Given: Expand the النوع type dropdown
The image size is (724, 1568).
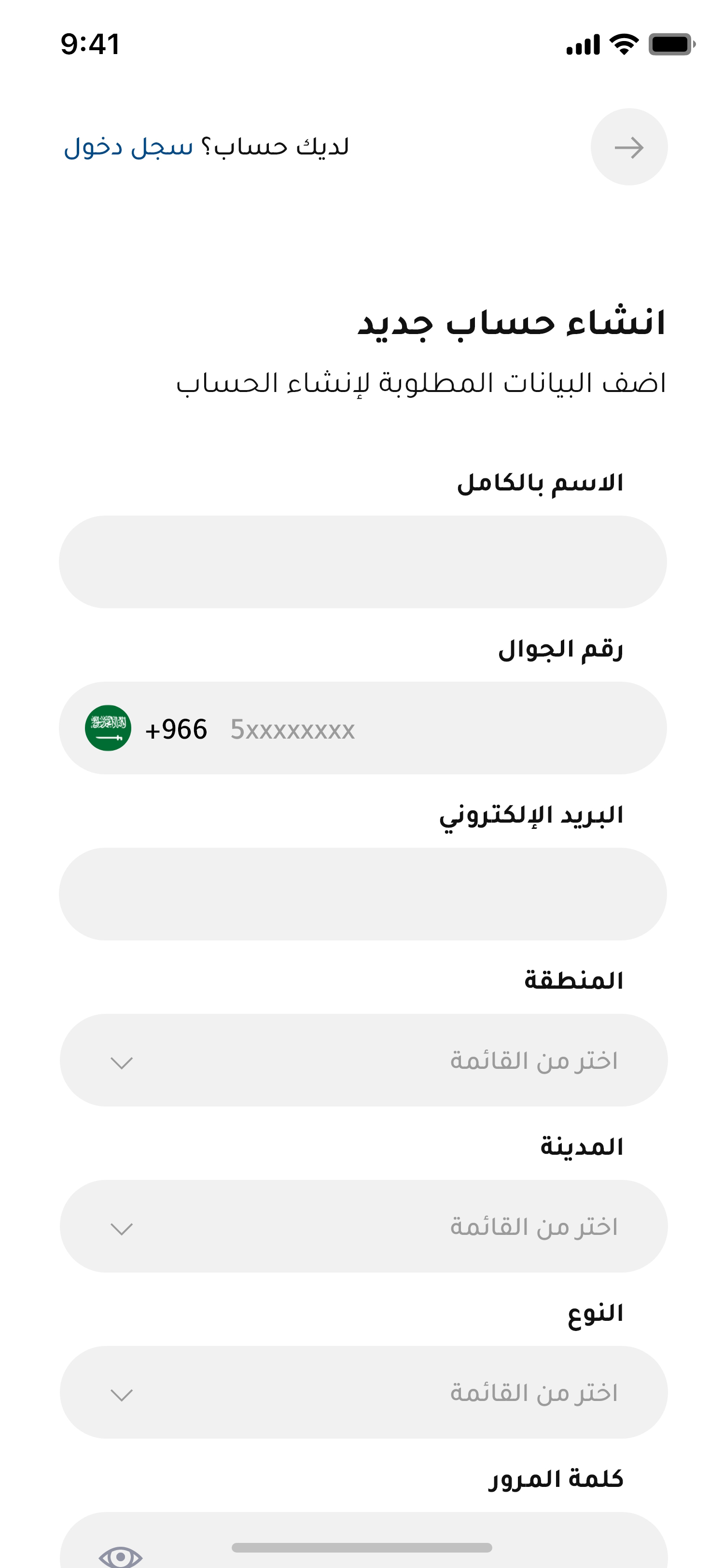Looking at the screenshot, I should click(363, 1392).
